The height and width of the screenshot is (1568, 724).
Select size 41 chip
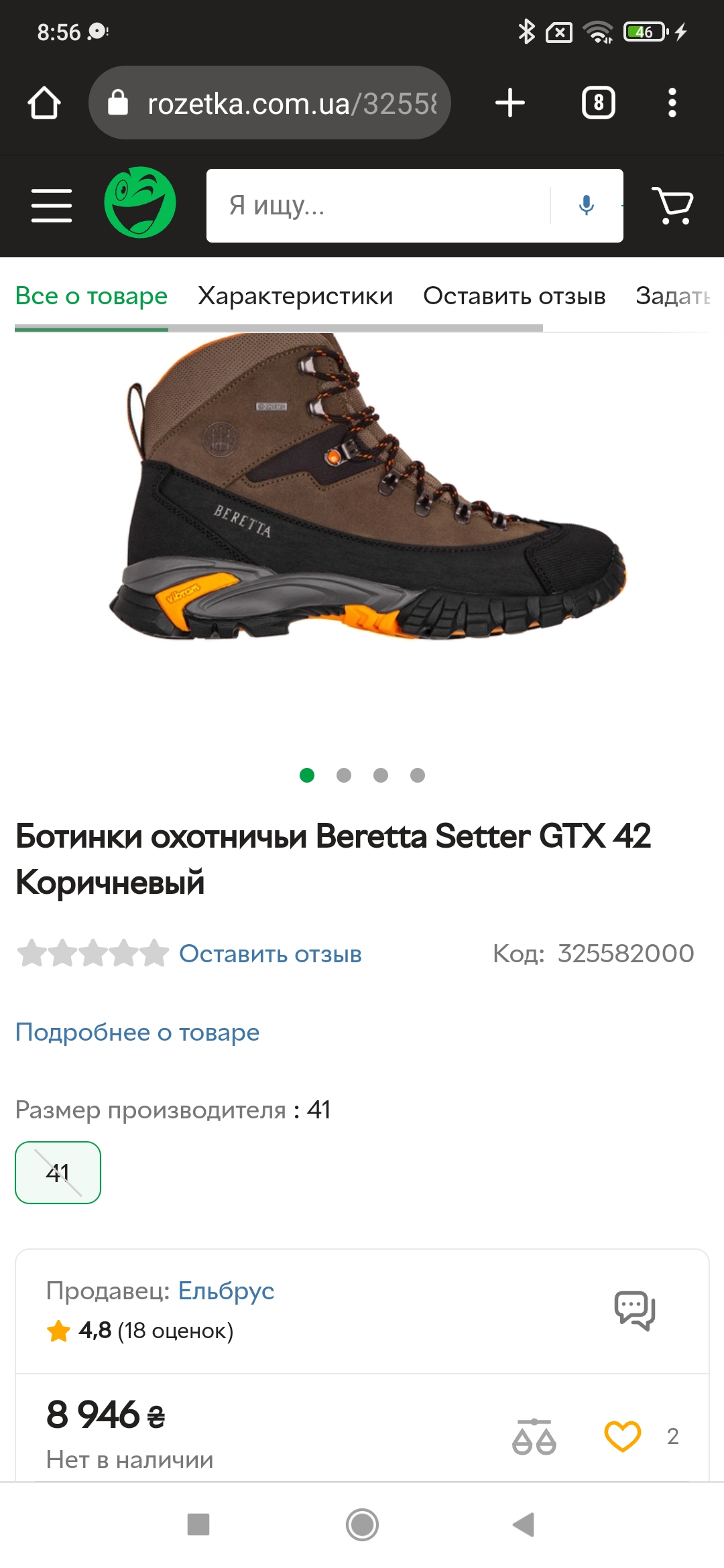coord(58,1173)
